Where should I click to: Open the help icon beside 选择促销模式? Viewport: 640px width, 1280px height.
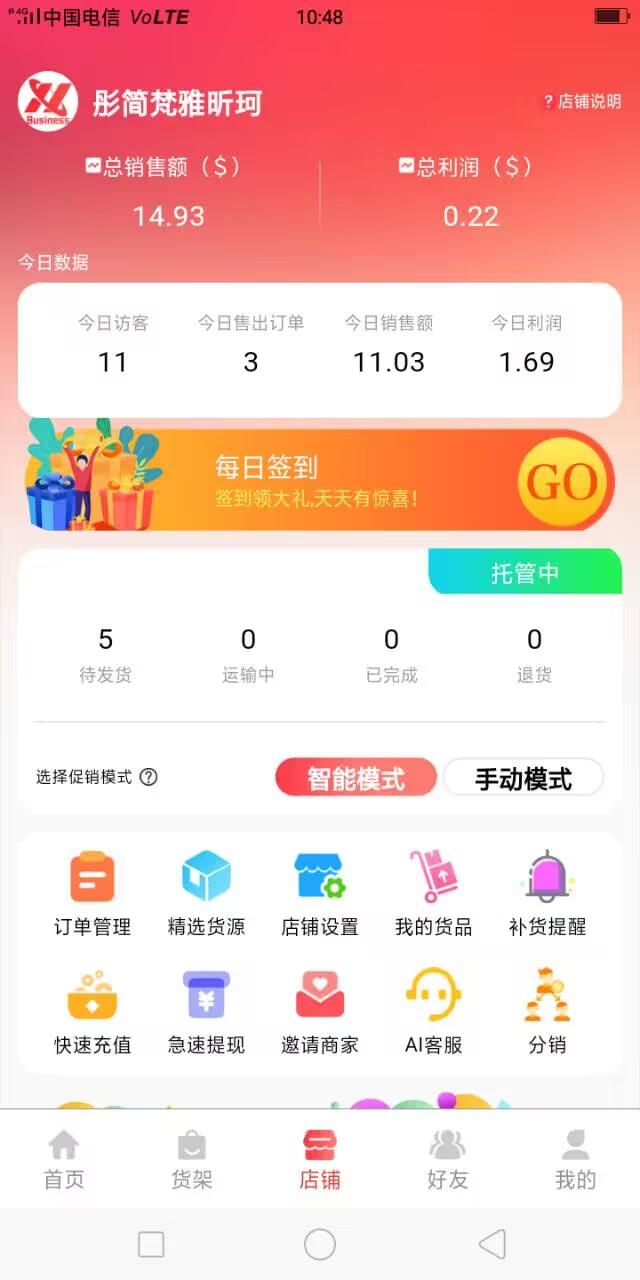pos(148,777)
